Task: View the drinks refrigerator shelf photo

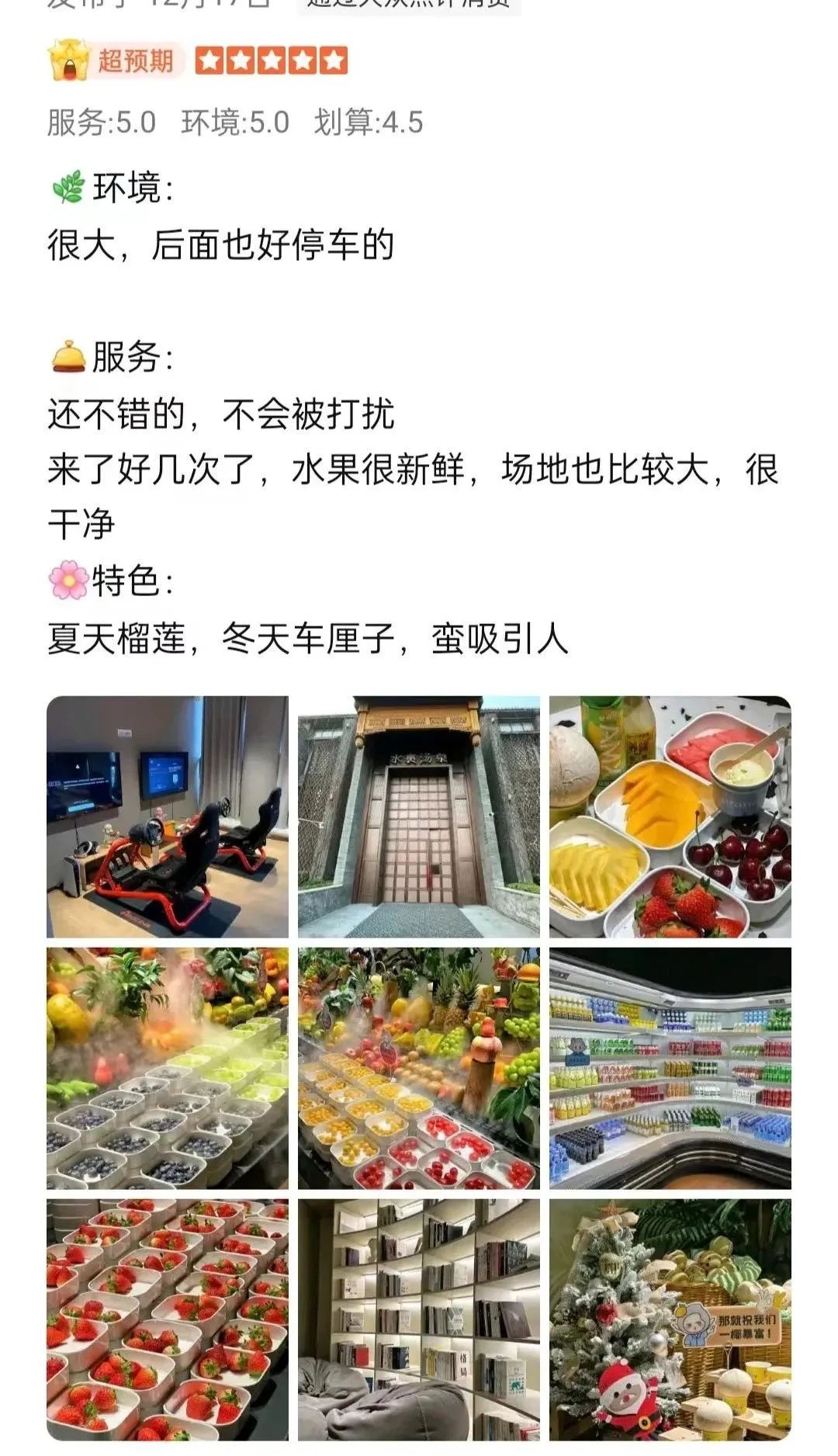Action: (670, 1068)
